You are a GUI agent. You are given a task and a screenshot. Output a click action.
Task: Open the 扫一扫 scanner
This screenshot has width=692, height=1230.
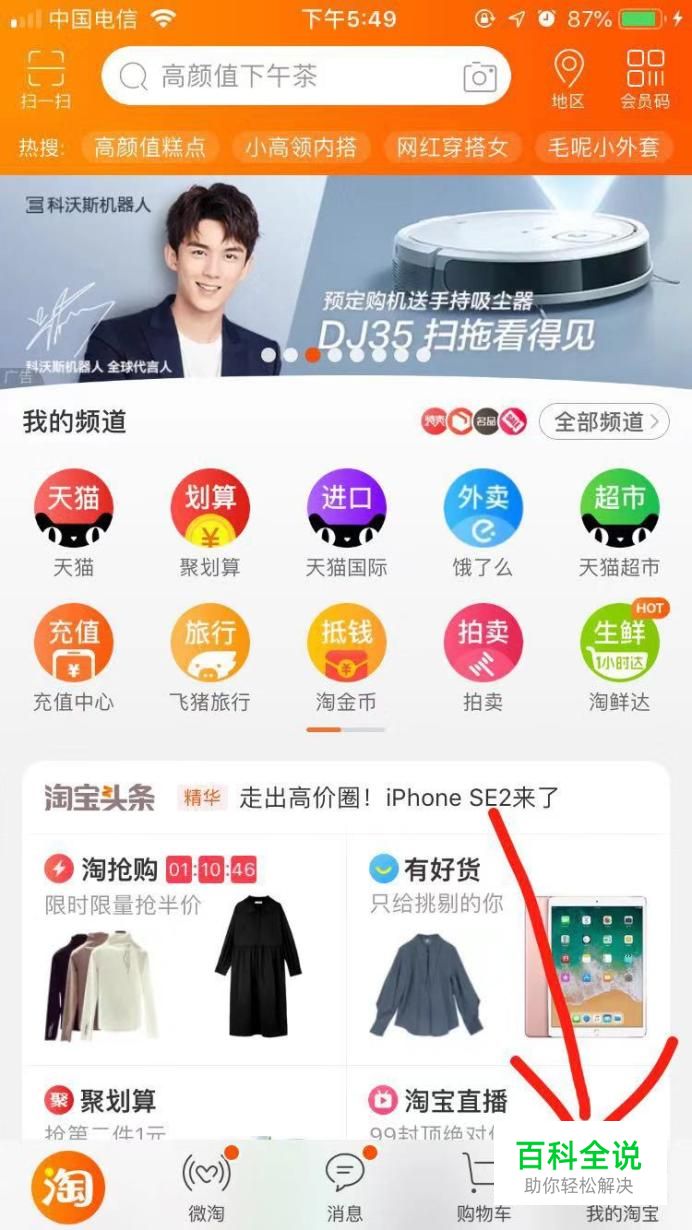tap(45, 78)
